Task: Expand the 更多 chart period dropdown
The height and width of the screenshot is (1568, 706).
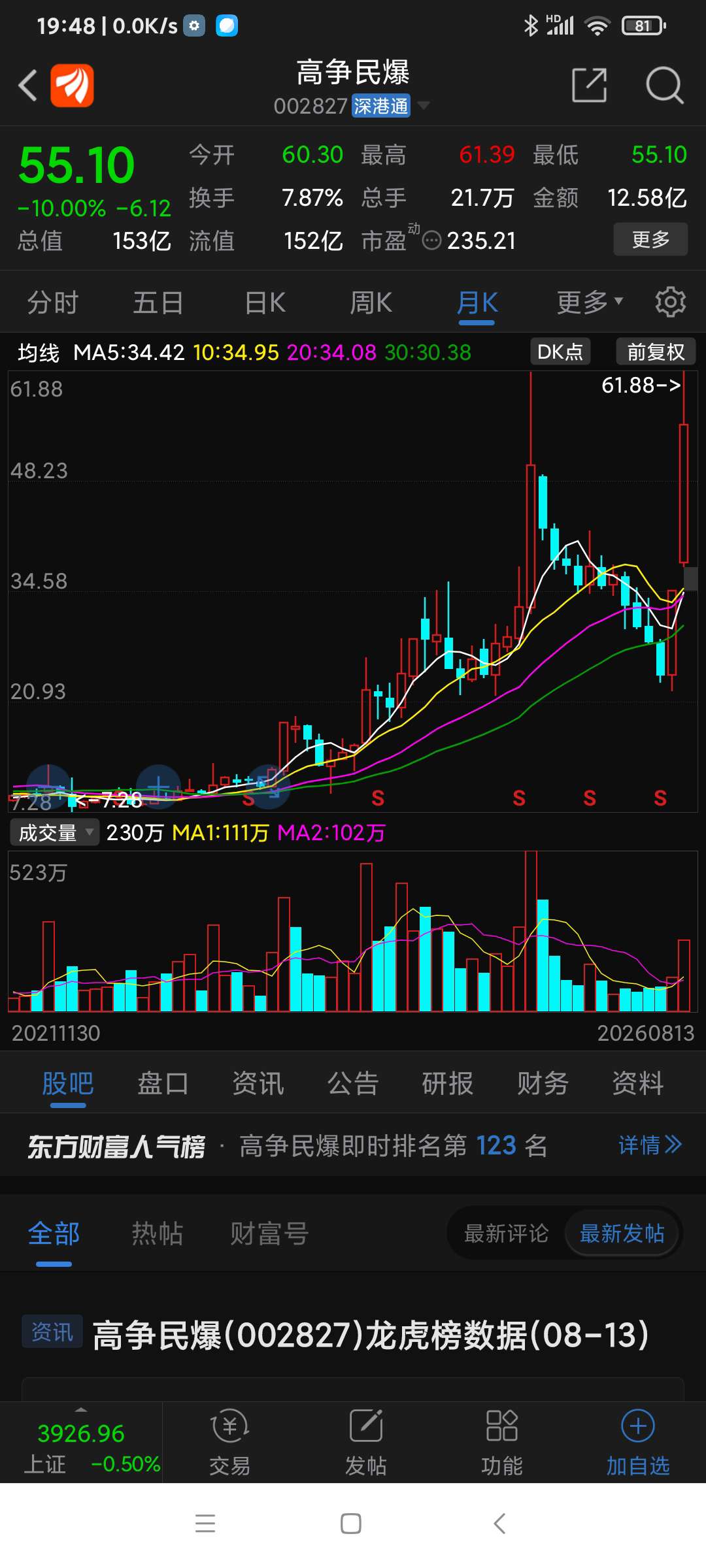Action: [590, 302]
